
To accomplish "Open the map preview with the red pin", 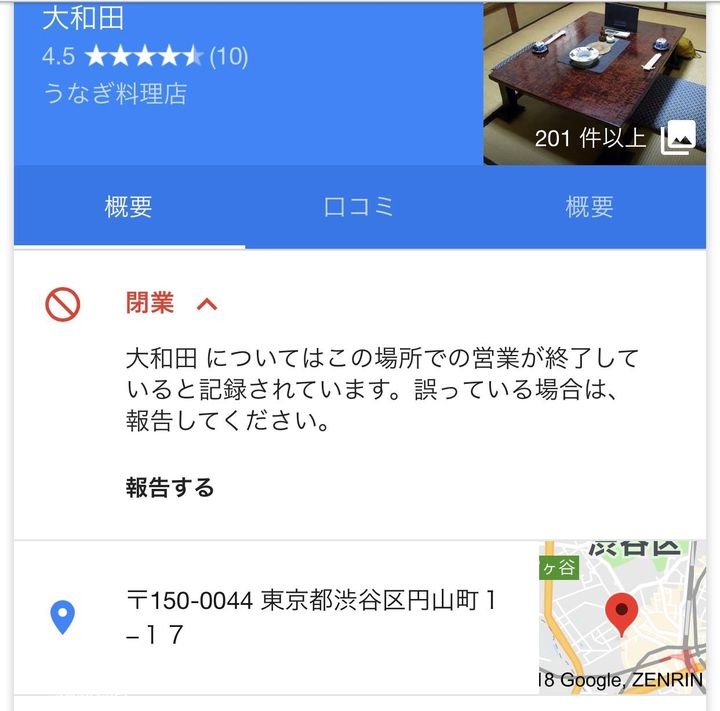I will click(622, 617).
